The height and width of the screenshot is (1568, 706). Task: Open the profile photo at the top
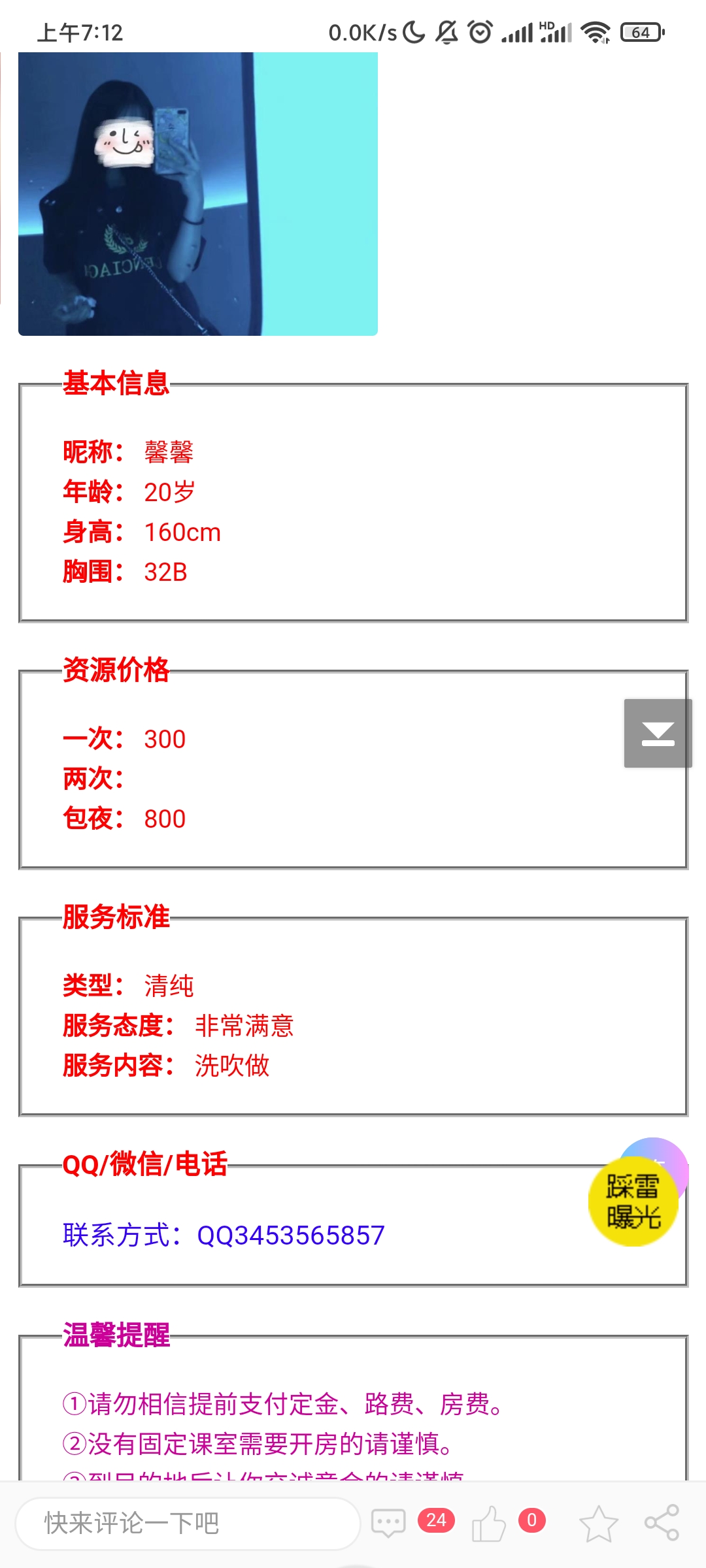point(198,194)
